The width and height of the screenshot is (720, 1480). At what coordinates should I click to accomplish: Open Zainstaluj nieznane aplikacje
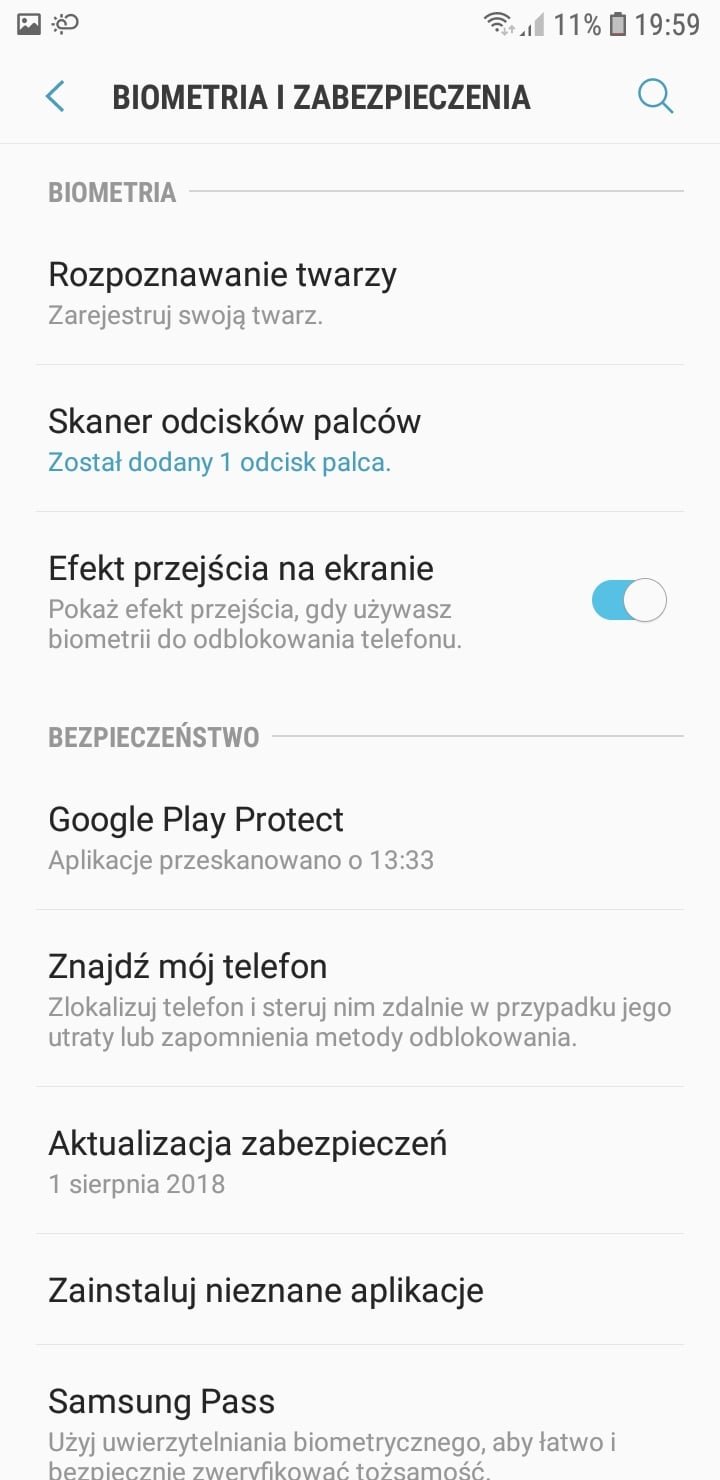tap(360, 1290)
